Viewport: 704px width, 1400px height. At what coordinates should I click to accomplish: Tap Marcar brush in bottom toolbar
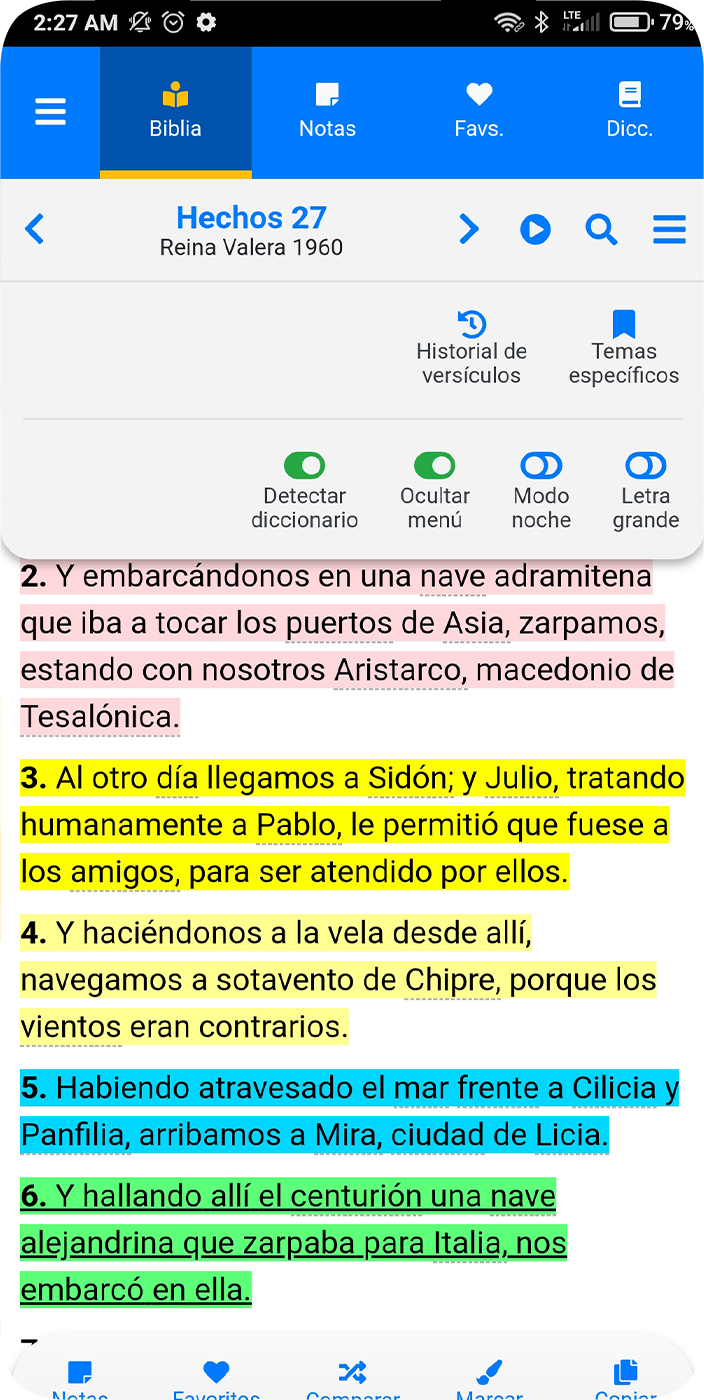(489, 1380)
